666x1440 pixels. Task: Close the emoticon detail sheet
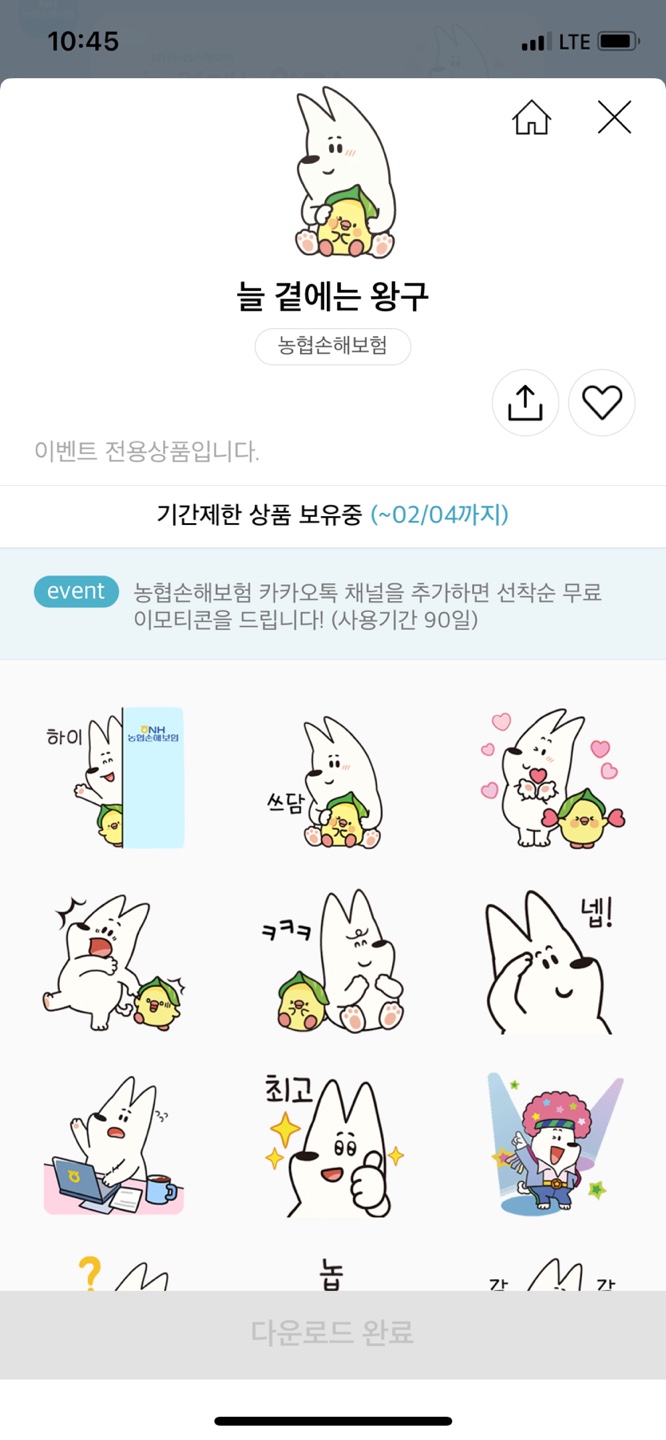(x=614, y=118)
